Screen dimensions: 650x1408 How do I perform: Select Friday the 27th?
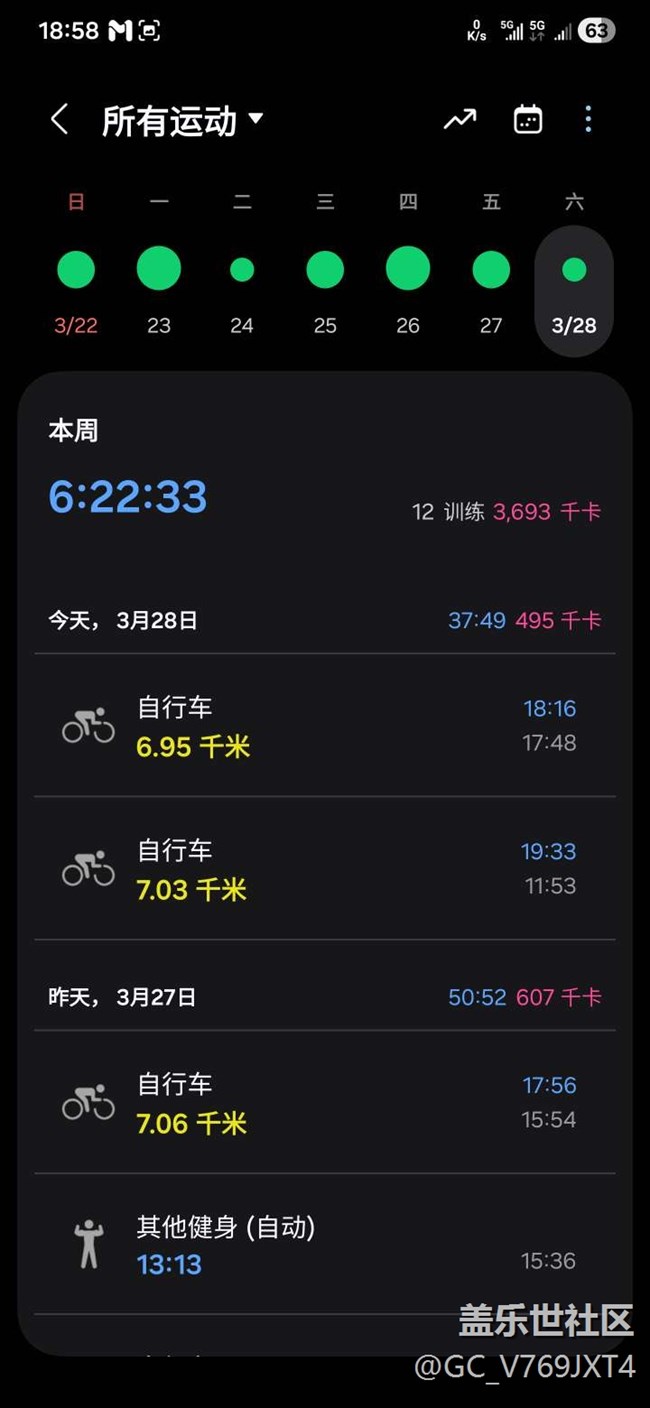[x=491, y=270]
